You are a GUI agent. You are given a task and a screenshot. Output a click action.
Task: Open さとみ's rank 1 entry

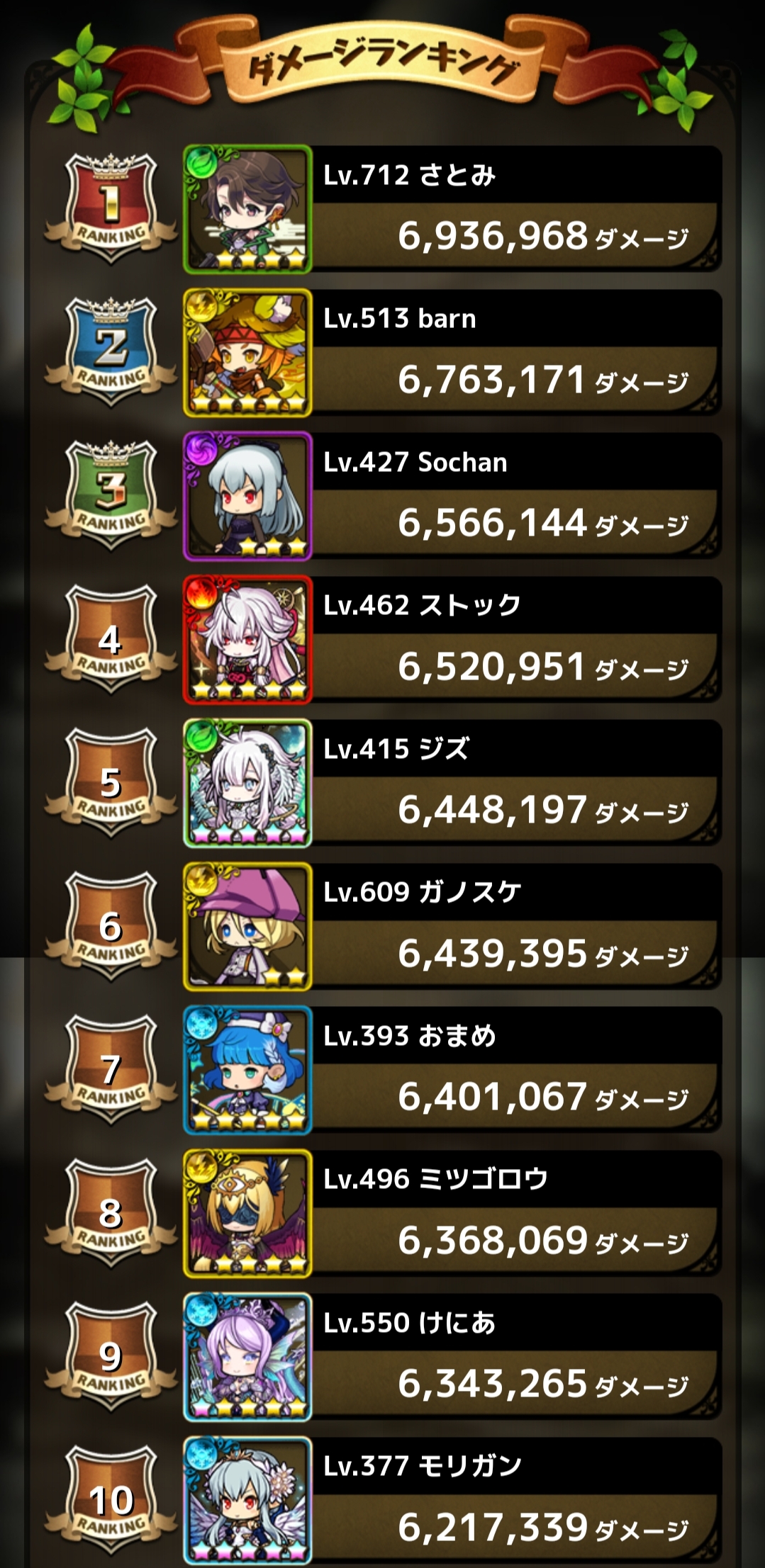[516, 208]
